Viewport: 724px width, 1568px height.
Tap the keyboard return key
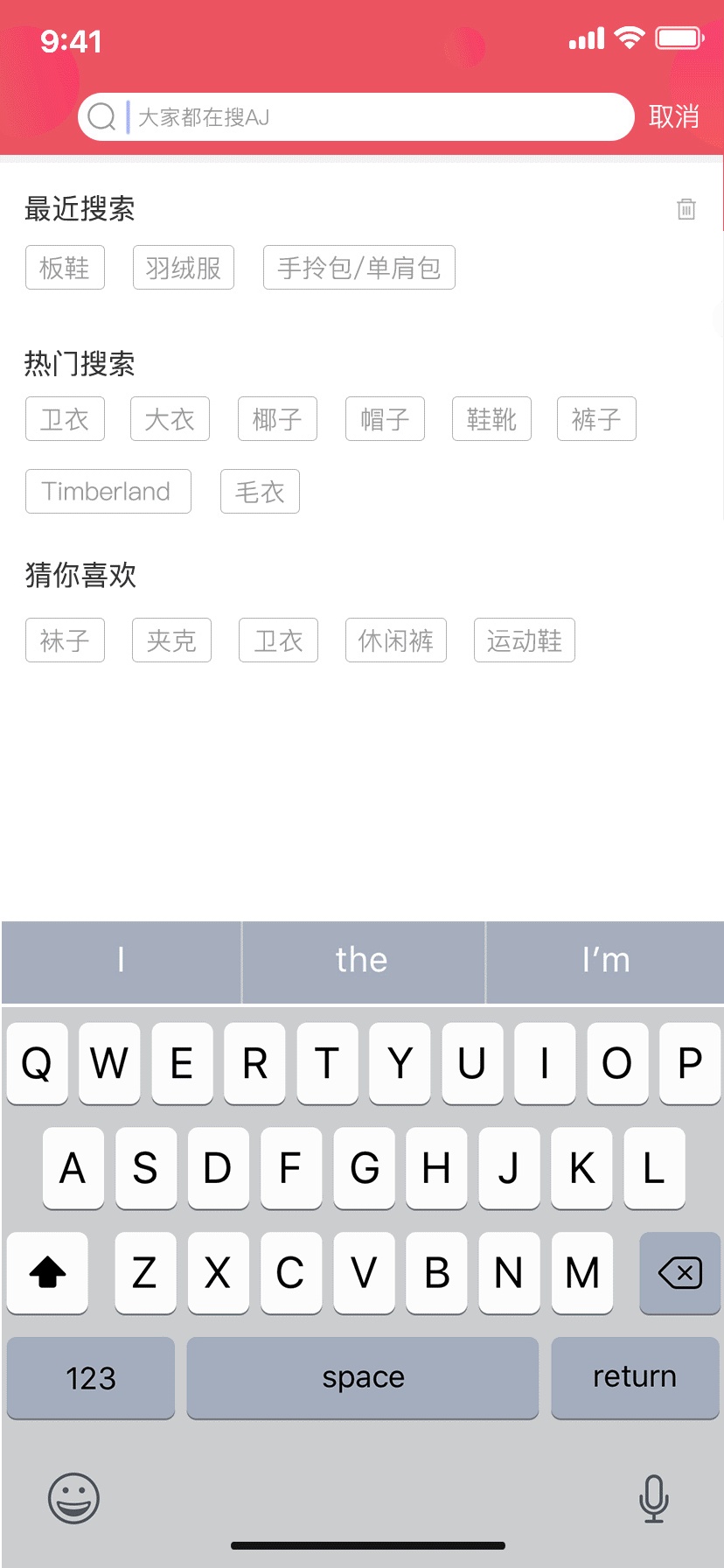(635, 1377)
